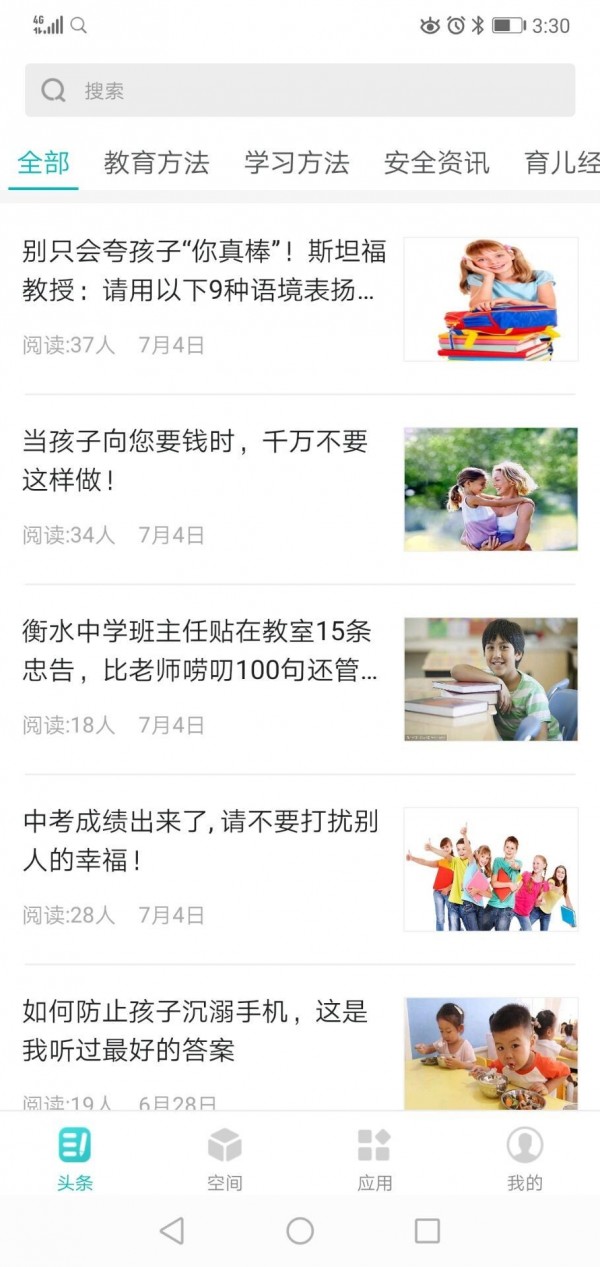Select the 全部 top tab
Viewport: 600px width, 1267px height.
pyautogui.click(x=44, y=163)
